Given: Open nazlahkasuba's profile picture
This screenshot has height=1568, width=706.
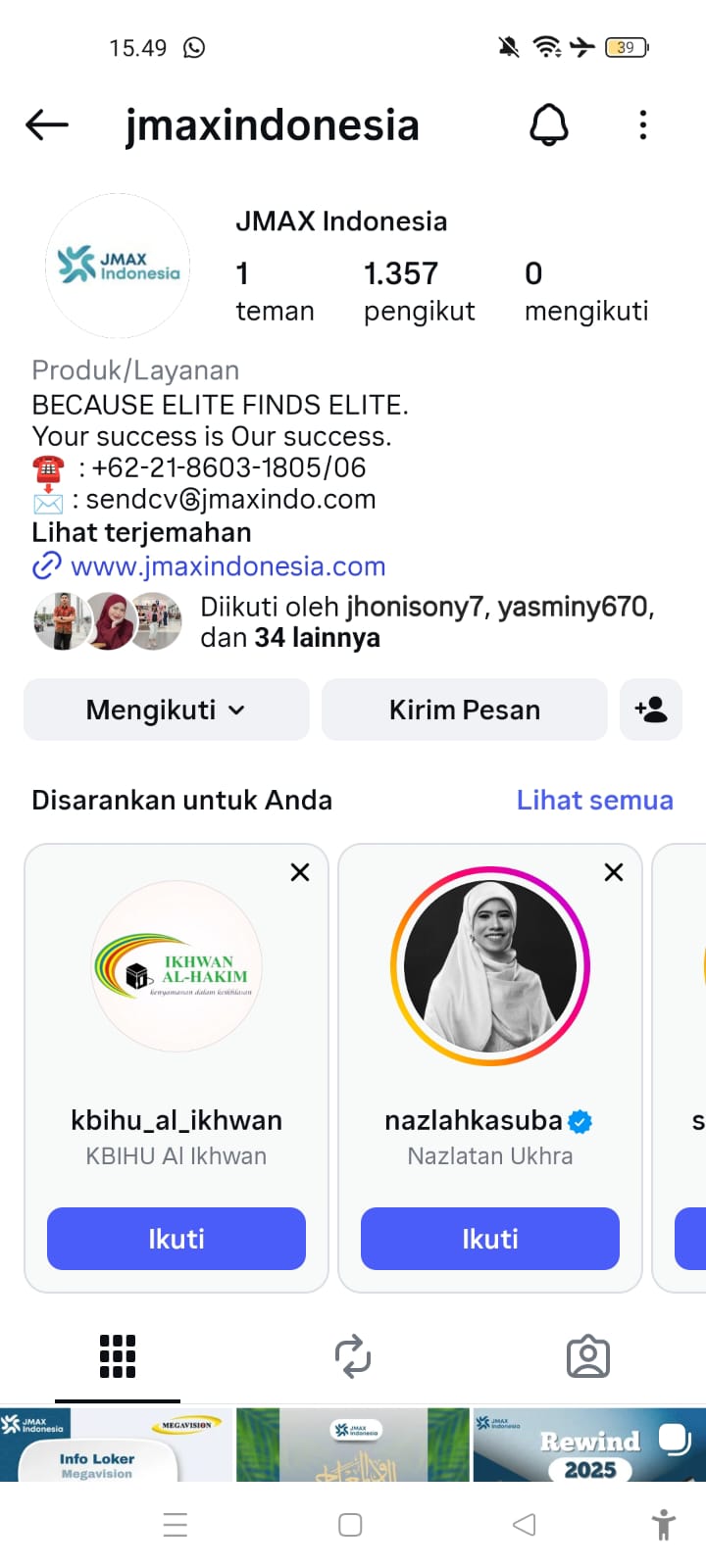Looking at the screenshot, I should click(x=490, y=966).
